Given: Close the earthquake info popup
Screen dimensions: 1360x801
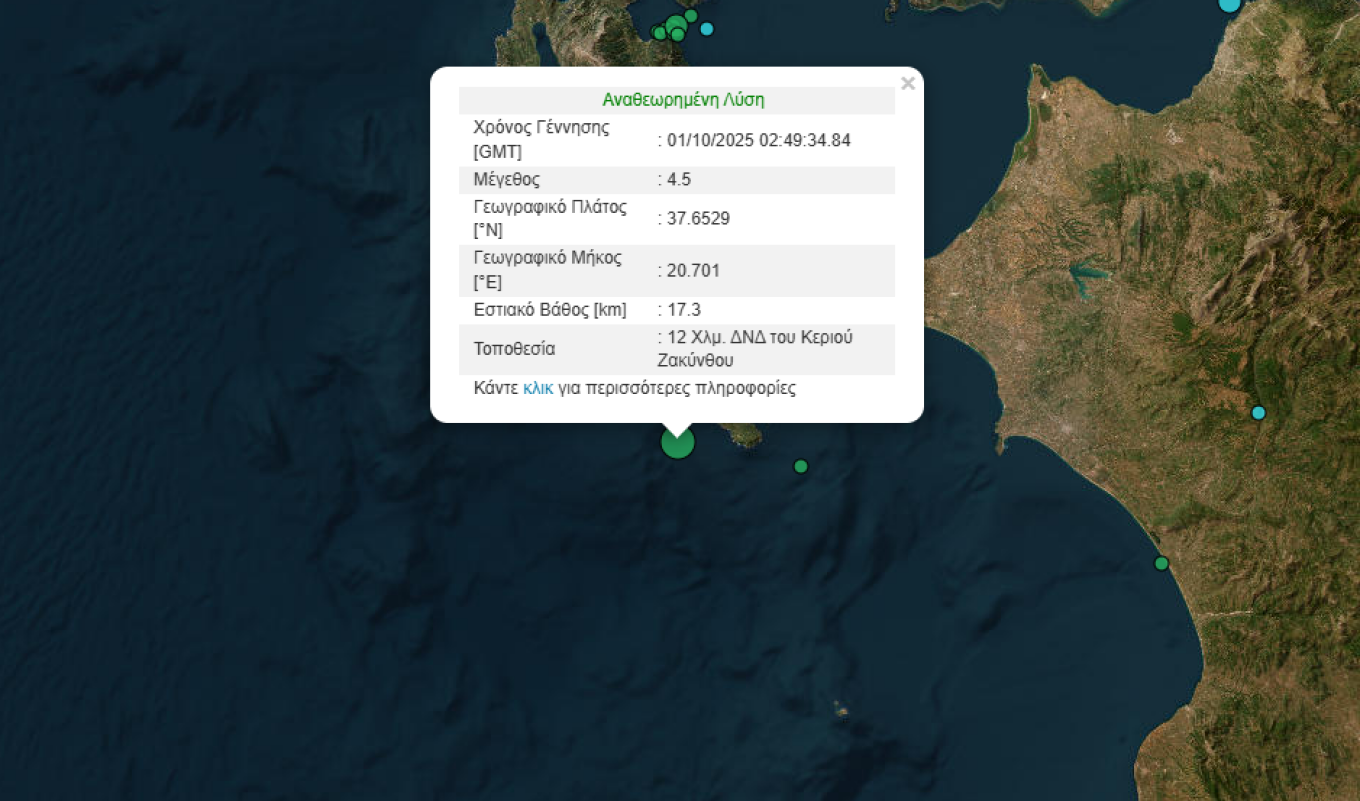Looking at the screenshot, I should pyautogui.click(x=907, y=84).
